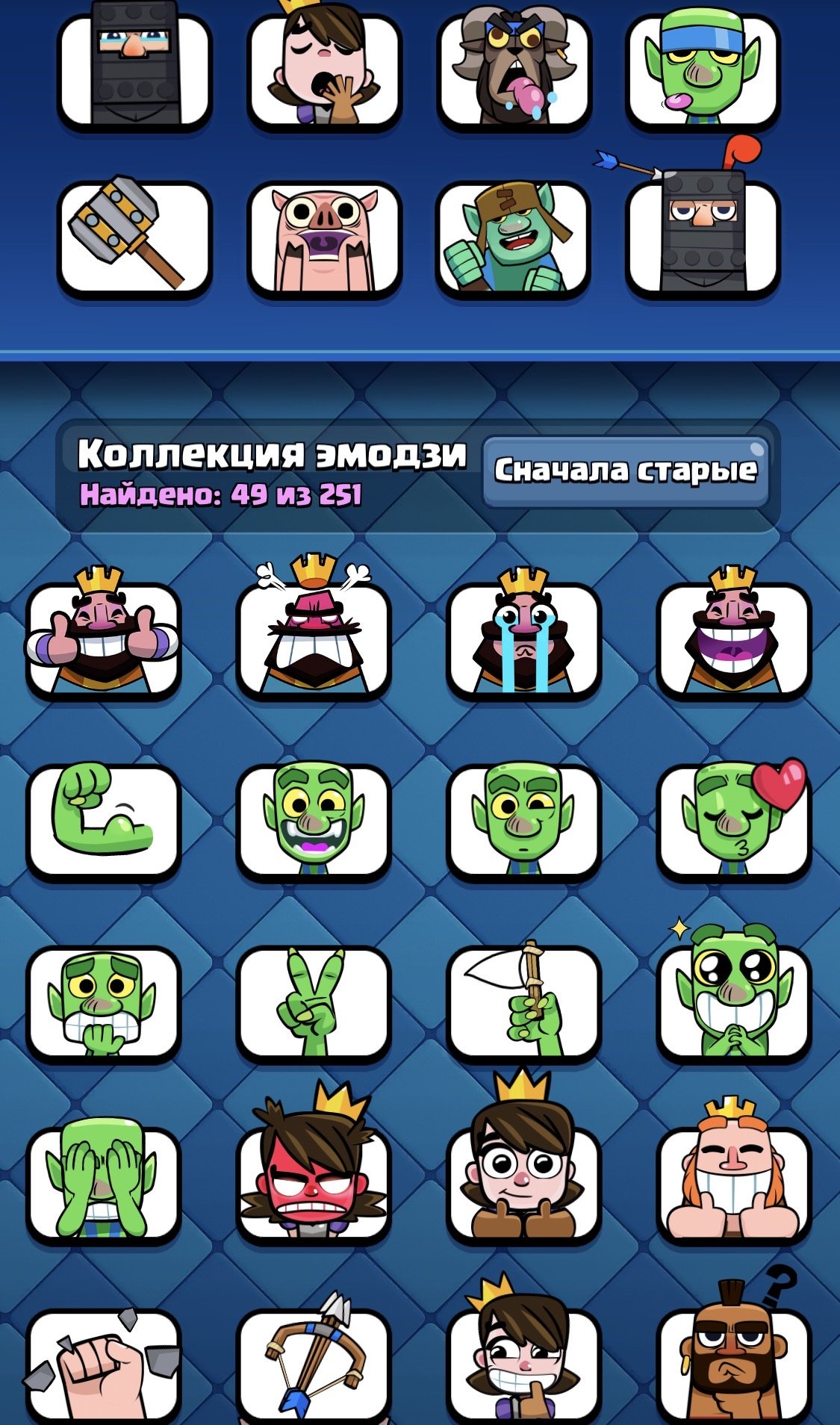840x1425 pixels.
Task: Pick the goblin kissing heart emote
Action: (734, 820)
